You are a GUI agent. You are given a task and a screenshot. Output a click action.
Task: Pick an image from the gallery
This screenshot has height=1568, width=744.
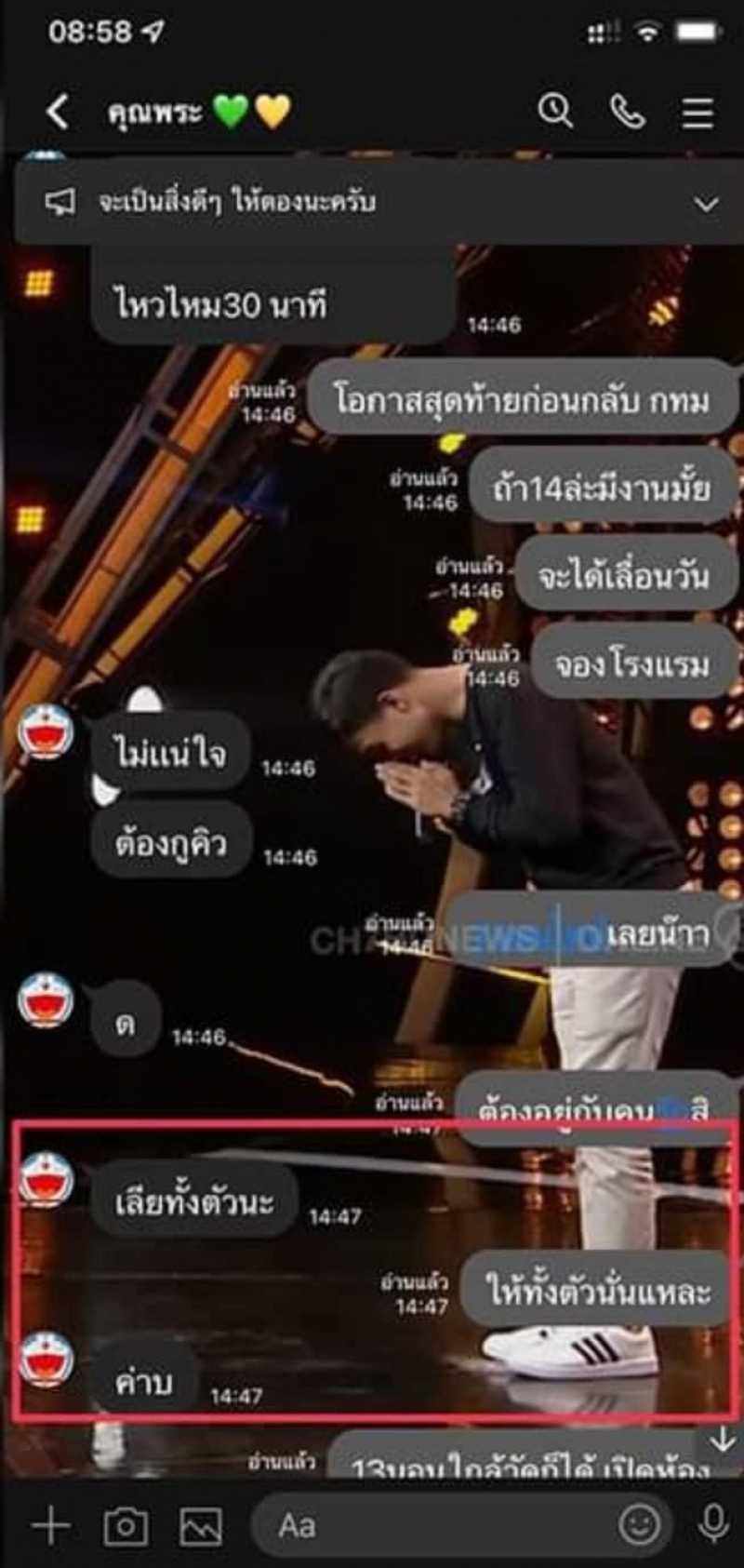pos(200,1526)
